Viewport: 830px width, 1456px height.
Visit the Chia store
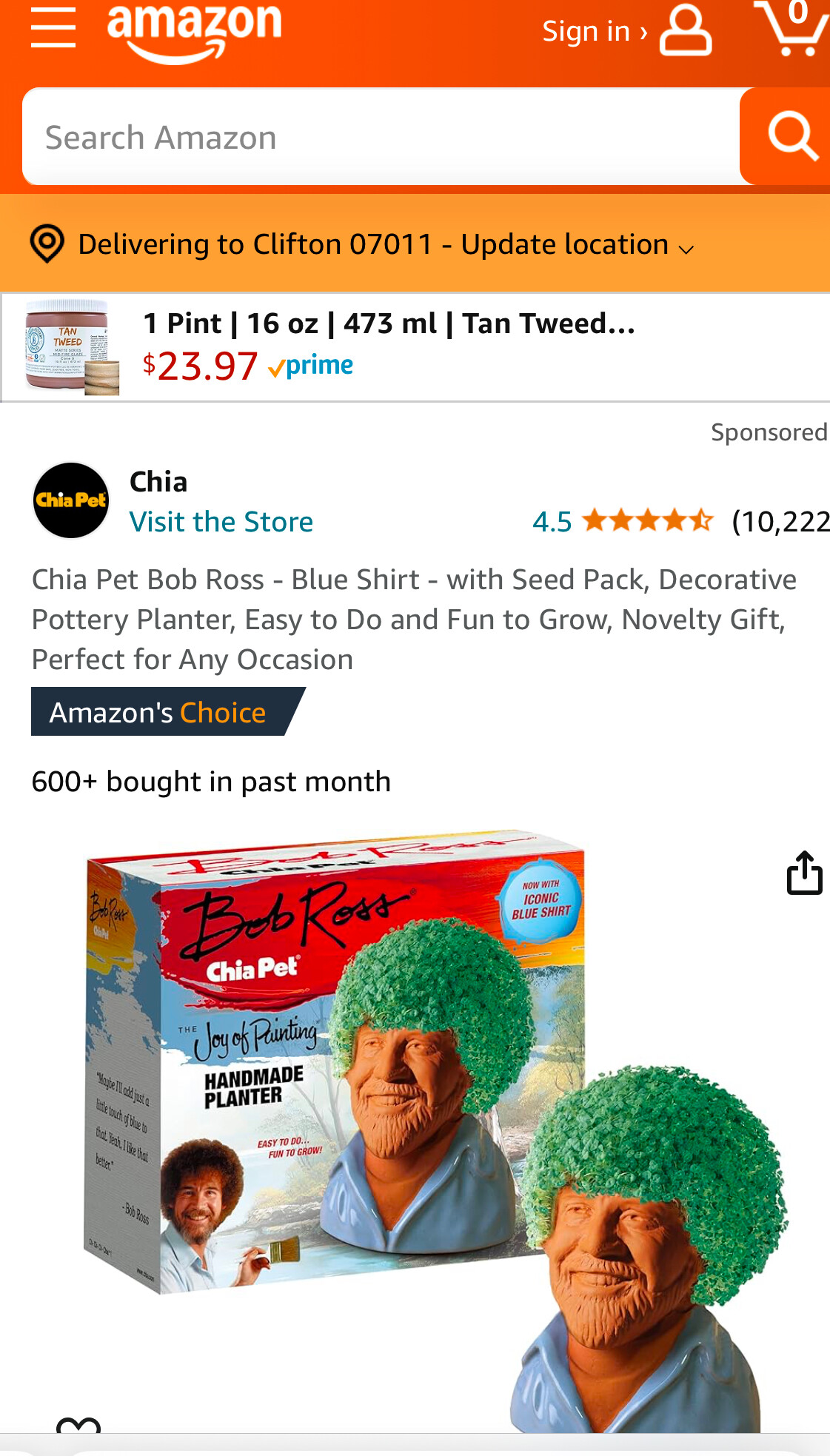221,522
